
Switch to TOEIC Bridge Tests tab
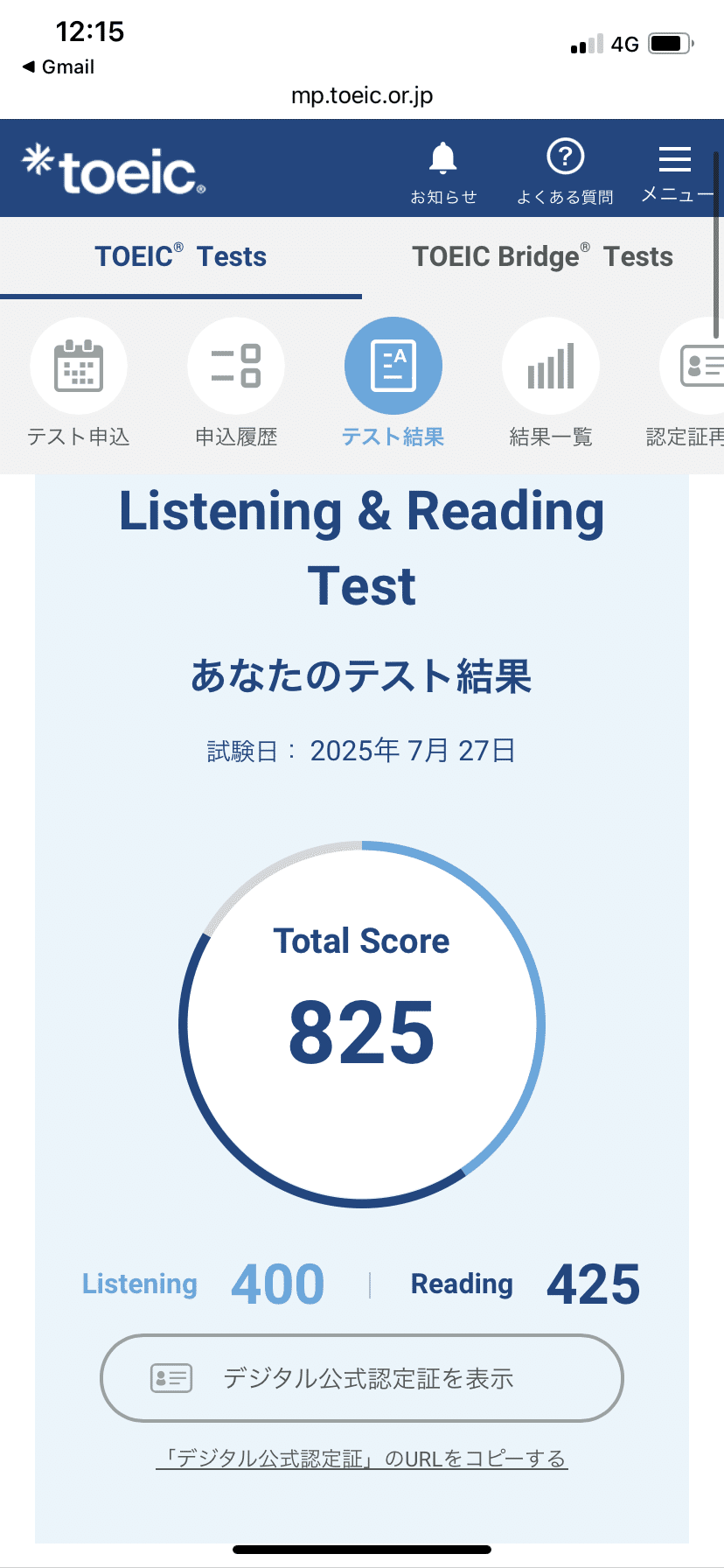point(542,255)
